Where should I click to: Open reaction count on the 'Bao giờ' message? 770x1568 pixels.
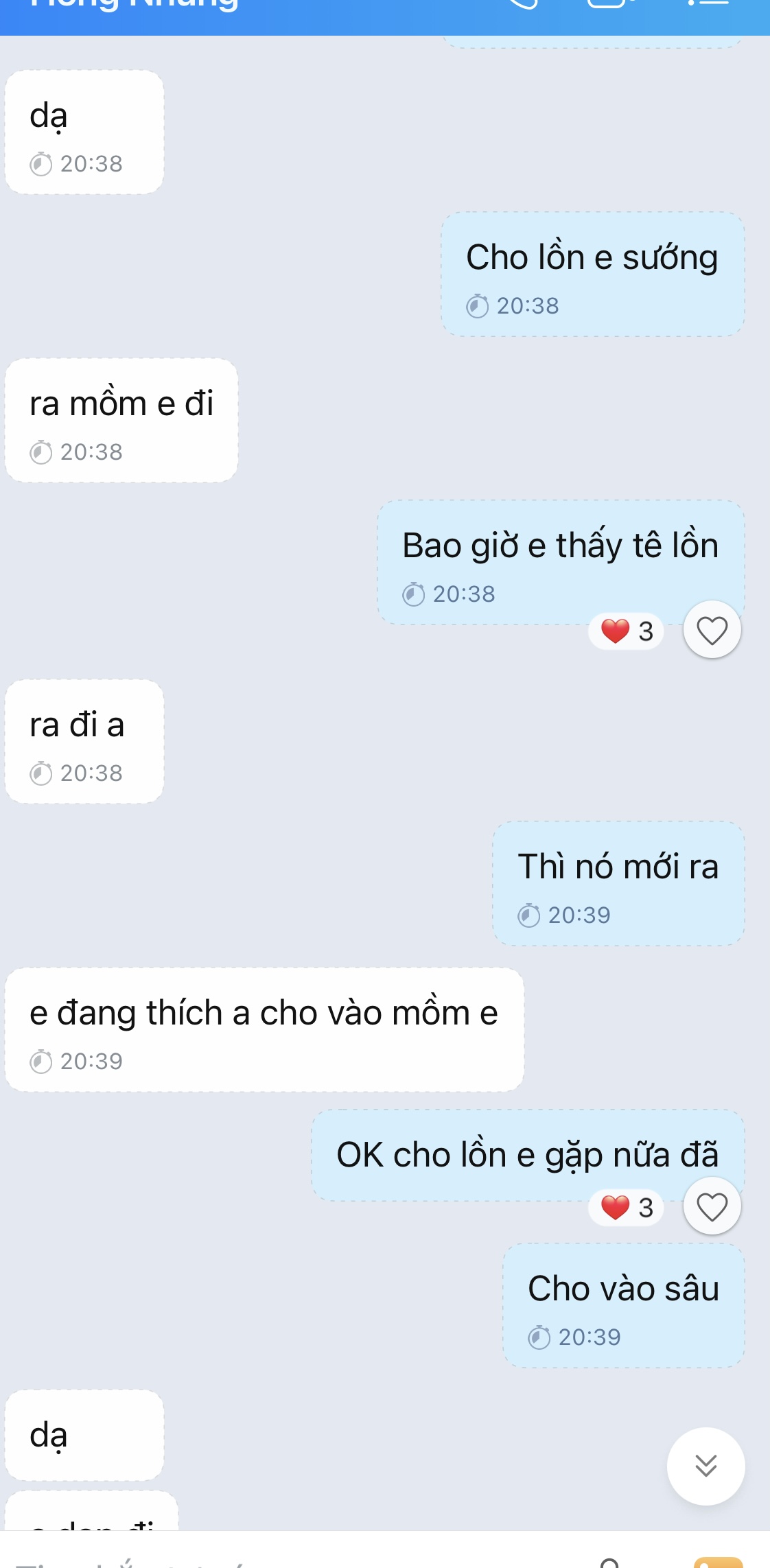point(626,631)
